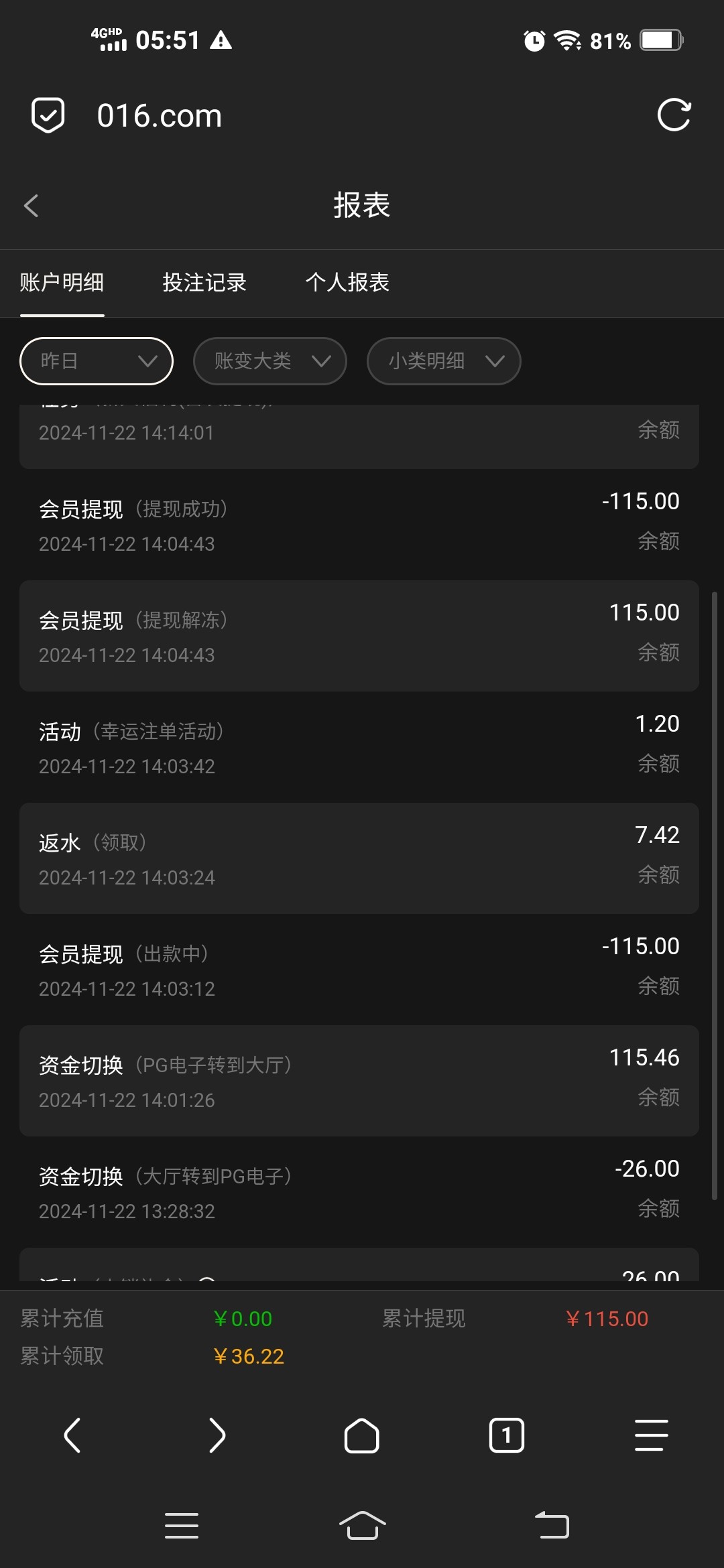Go to the browser home page

[362, 1435]
